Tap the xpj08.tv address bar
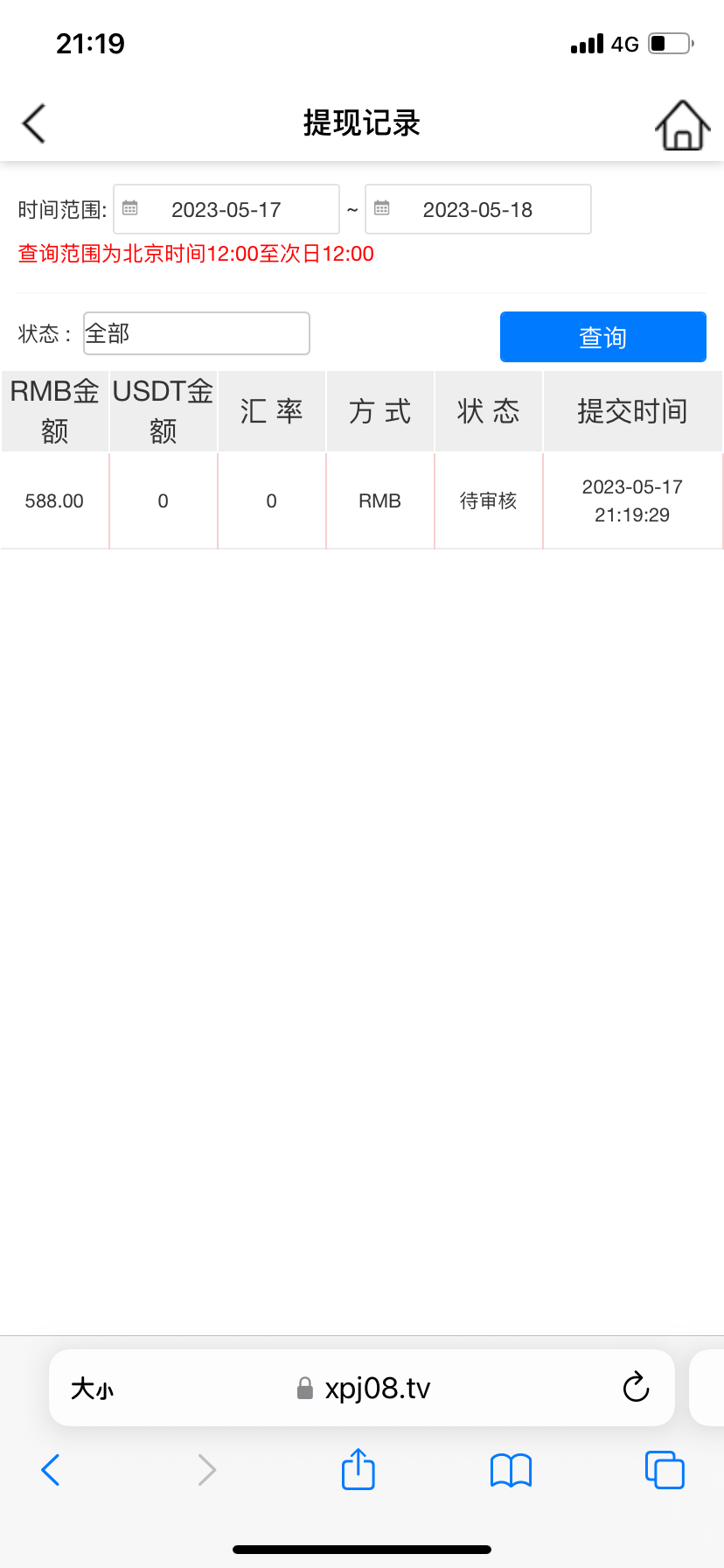This screenshot has height=1568, width=724. point(376,1389)
